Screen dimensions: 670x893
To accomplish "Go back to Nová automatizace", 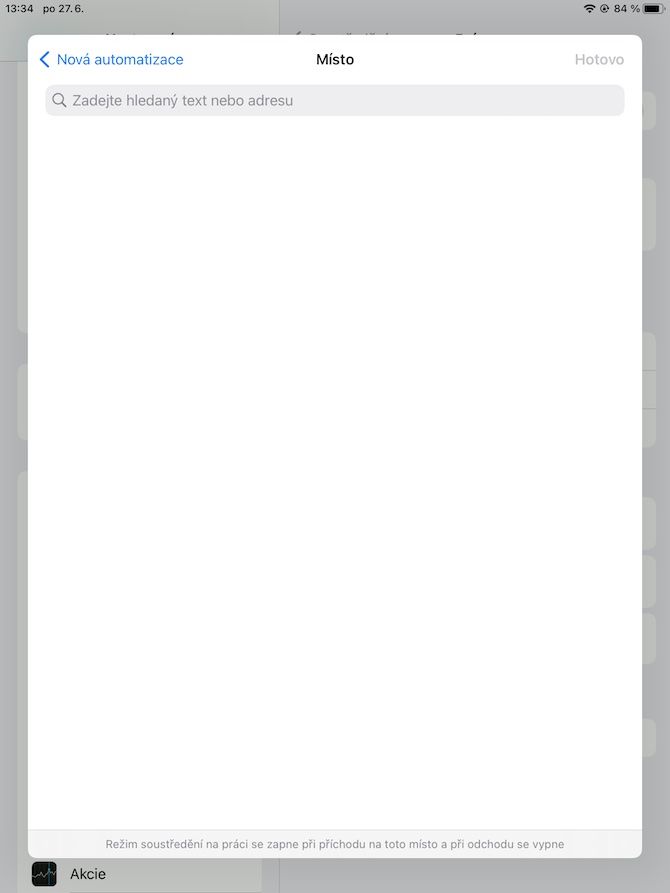I will click(x=110, y=60).
